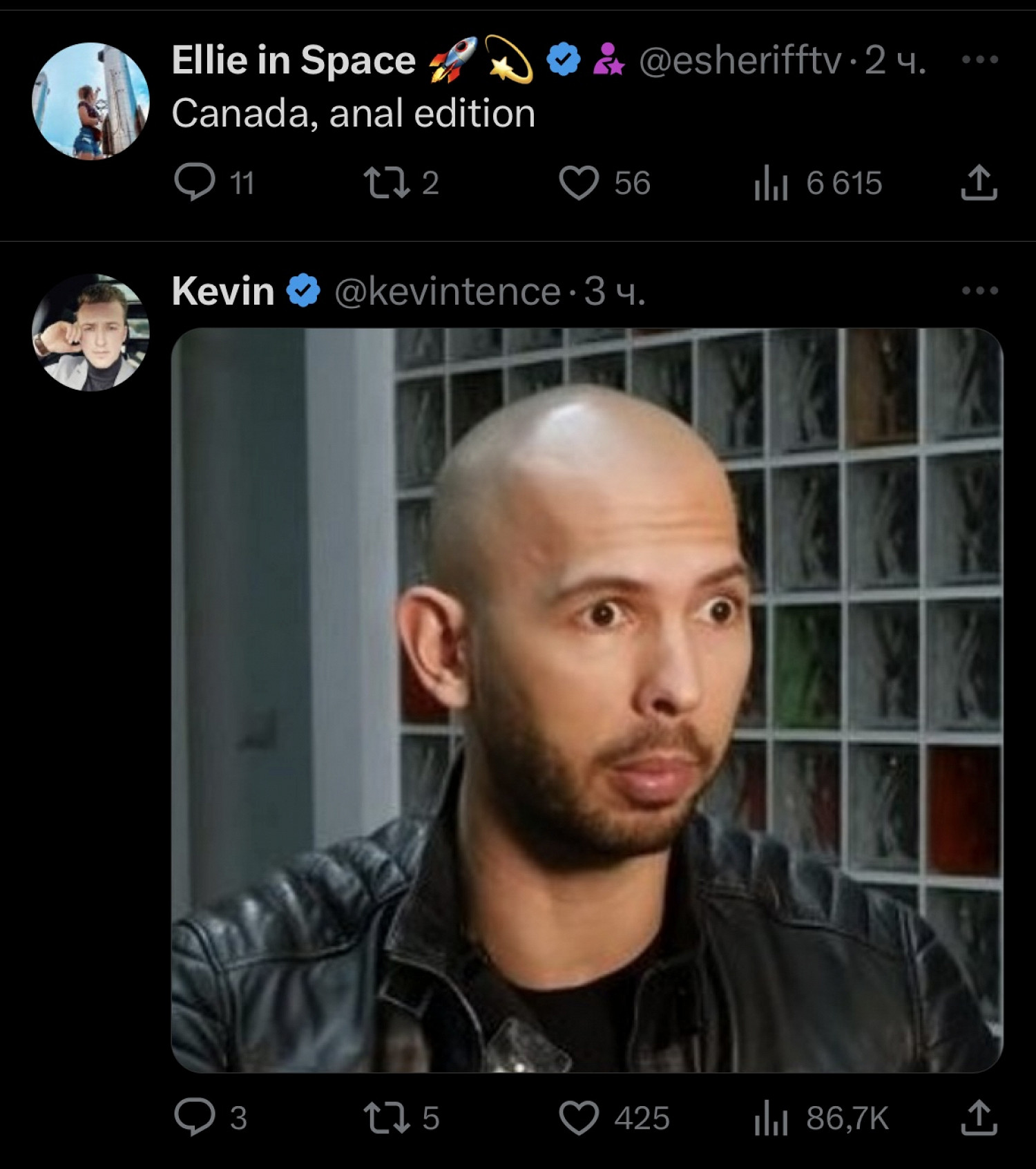View analytics for Kevin's post

click(x=771, y=1118)
